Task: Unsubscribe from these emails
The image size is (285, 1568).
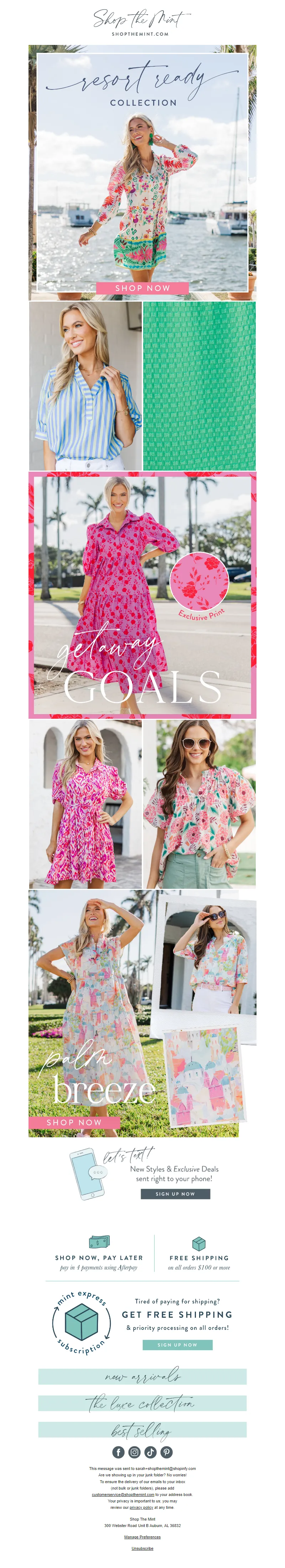Action: click(142, 1548)
